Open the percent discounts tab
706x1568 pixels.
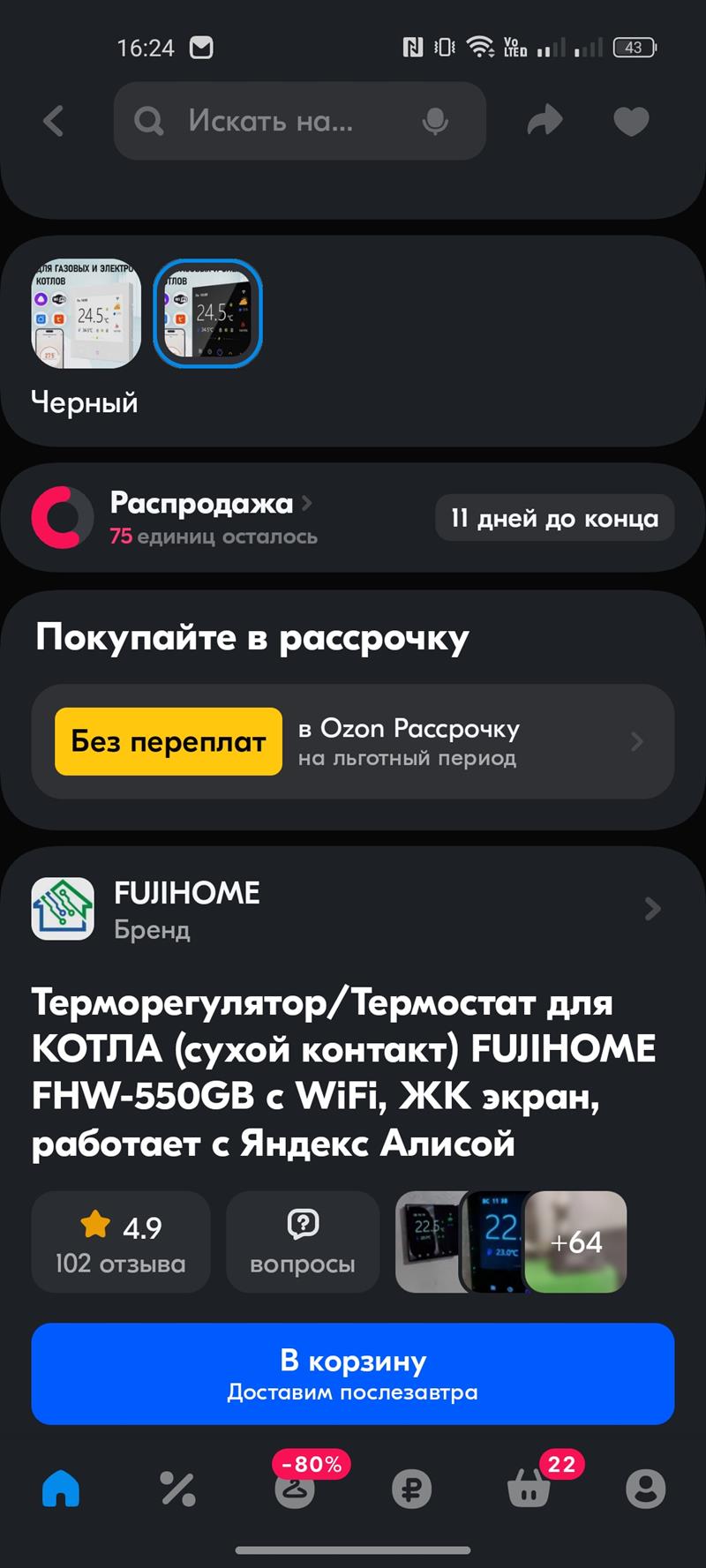[x=177, y=1489]
